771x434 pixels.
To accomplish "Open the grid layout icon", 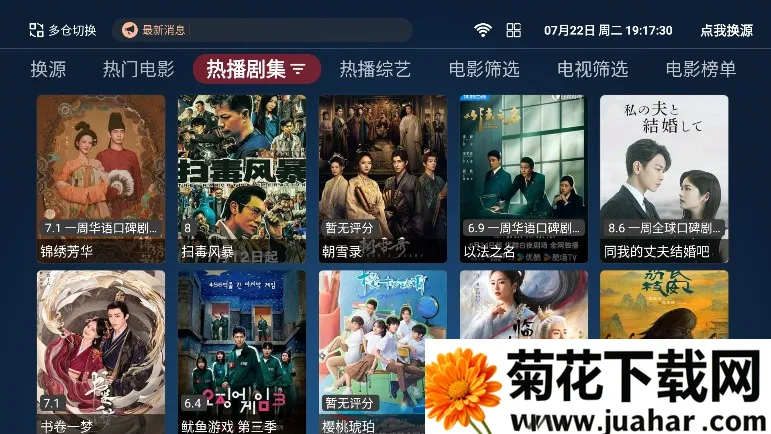I will 513,30.
